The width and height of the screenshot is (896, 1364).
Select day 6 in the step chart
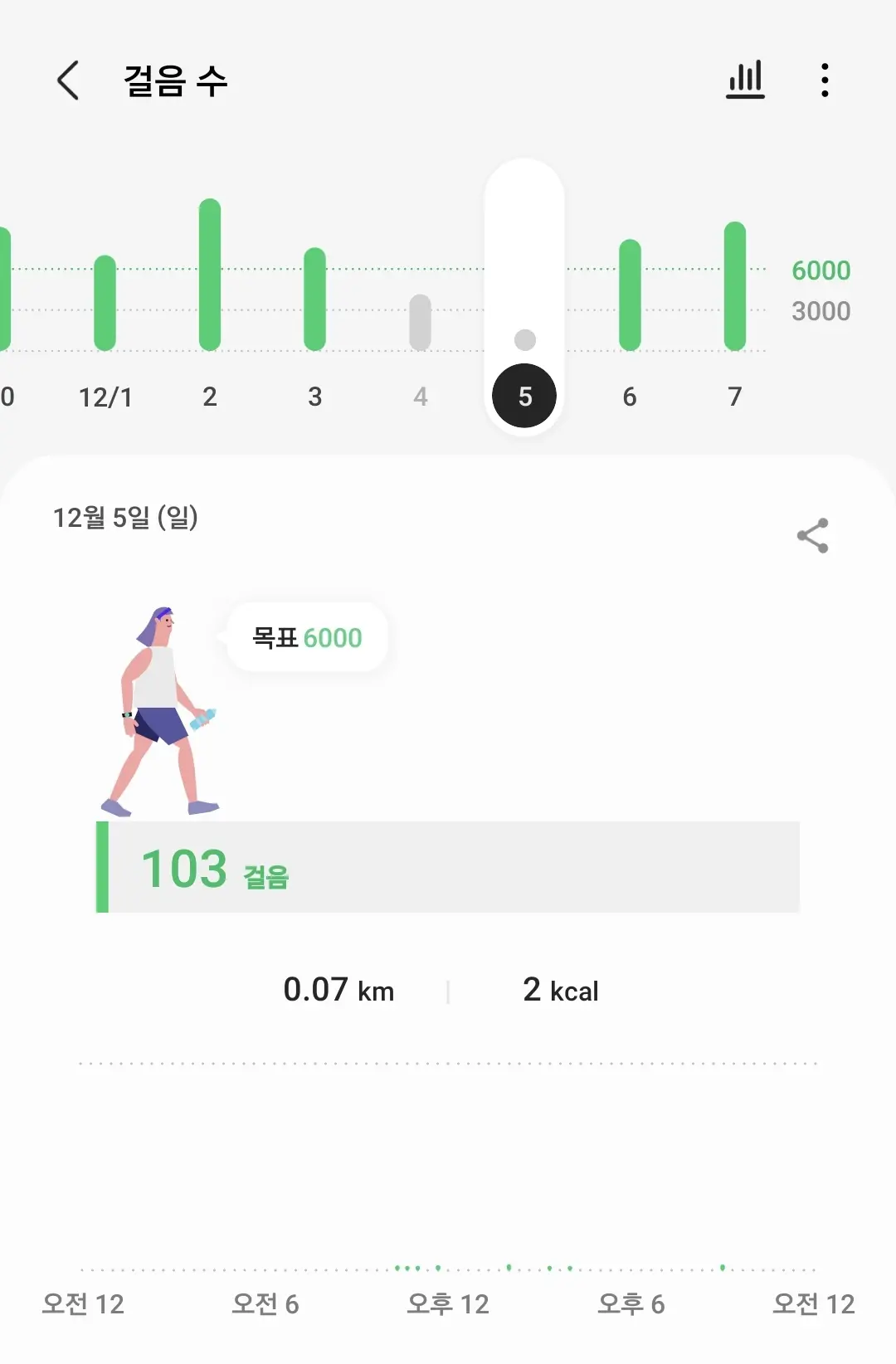[x=630, y=295]
